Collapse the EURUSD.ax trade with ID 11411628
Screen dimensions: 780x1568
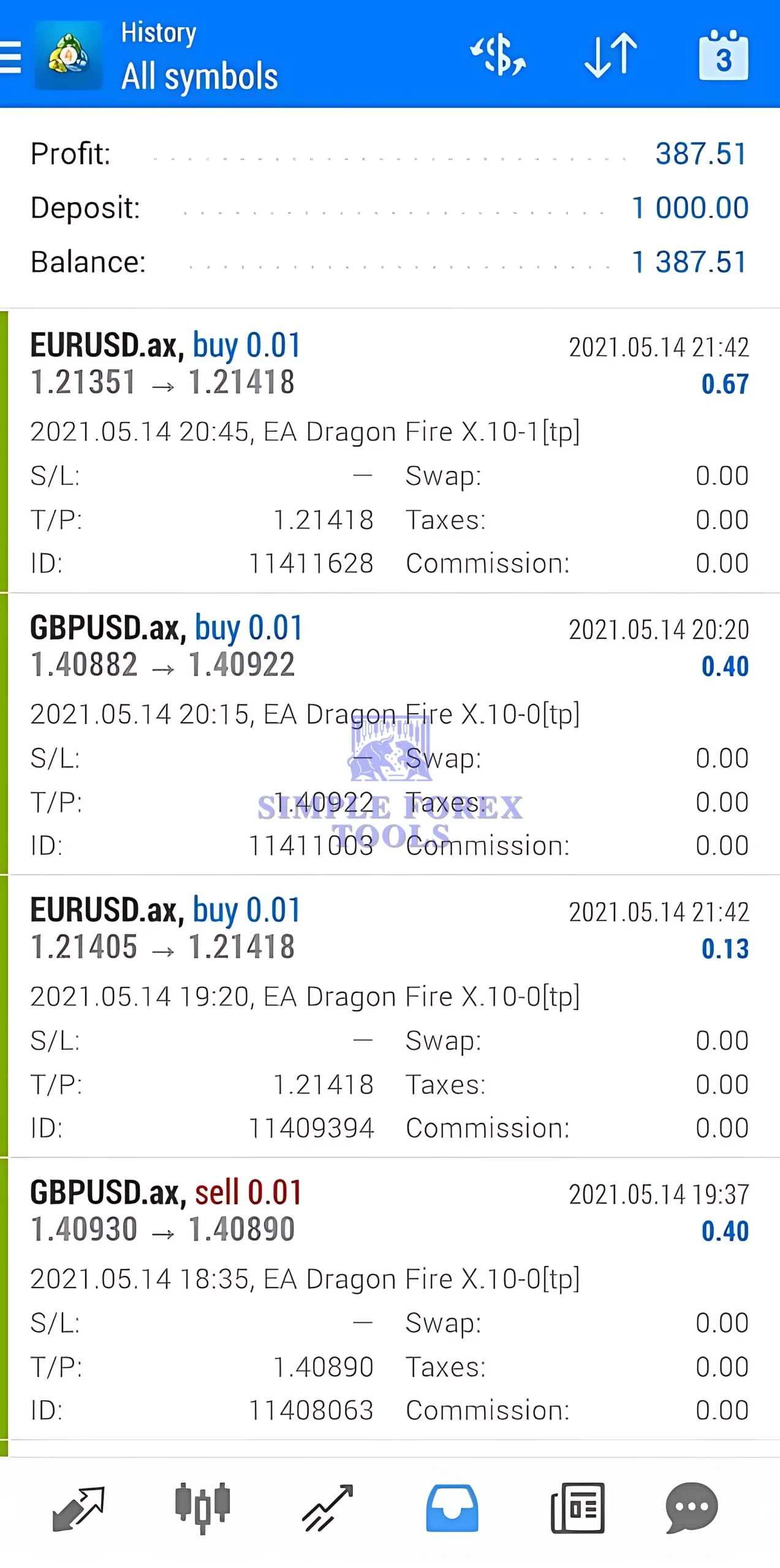click(390, 451)
